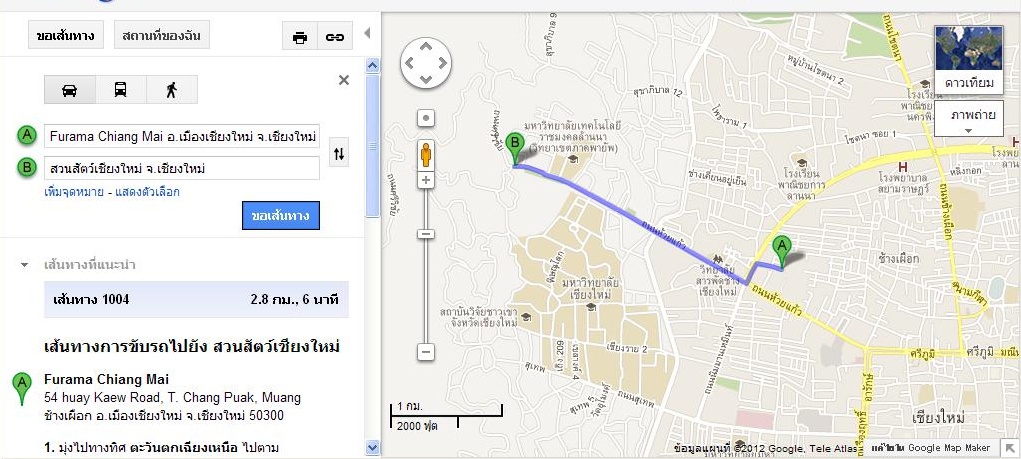The image size is (1021, 459).
Task: Edit the สวนสัตว์เชียงใหม่ destination field
Action: click(182, 167)
